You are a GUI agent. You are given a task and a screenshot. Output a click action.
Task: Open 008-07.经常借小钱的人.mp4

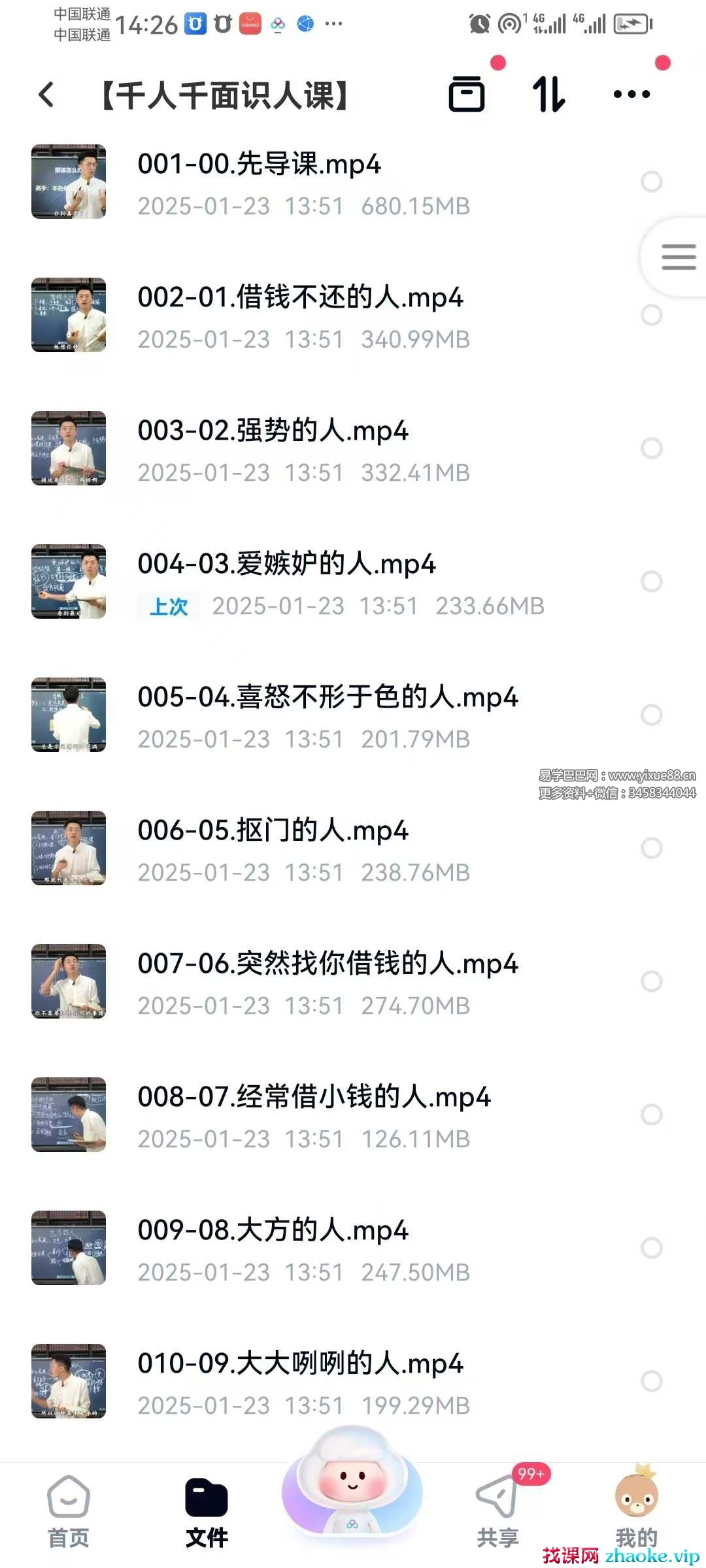point(314,1097)
